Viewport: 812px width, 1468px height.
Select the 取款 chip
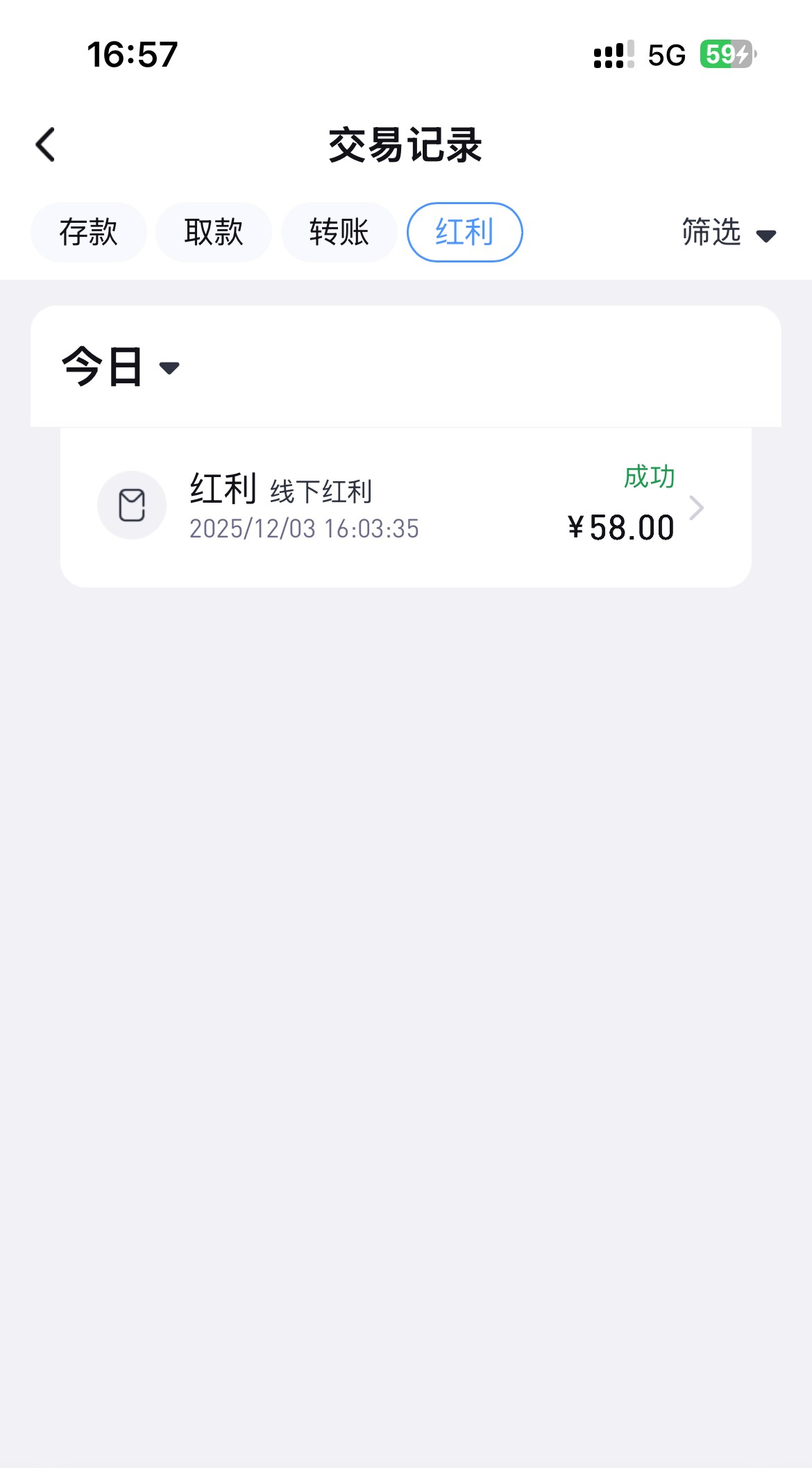pyautogui.click(x=213, y=232)
